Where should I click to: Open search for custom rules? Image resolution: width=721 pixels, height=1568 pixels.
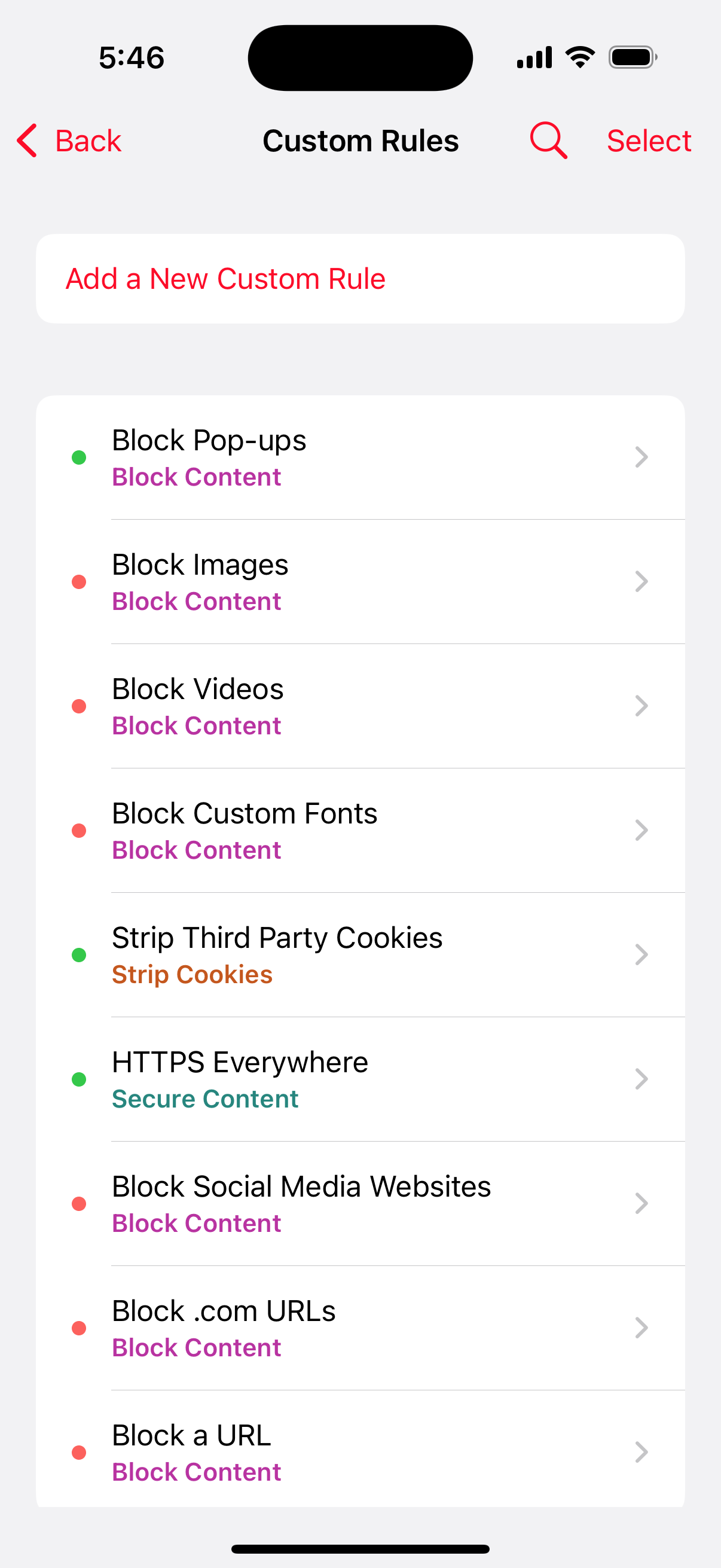(x=548, y=141)
